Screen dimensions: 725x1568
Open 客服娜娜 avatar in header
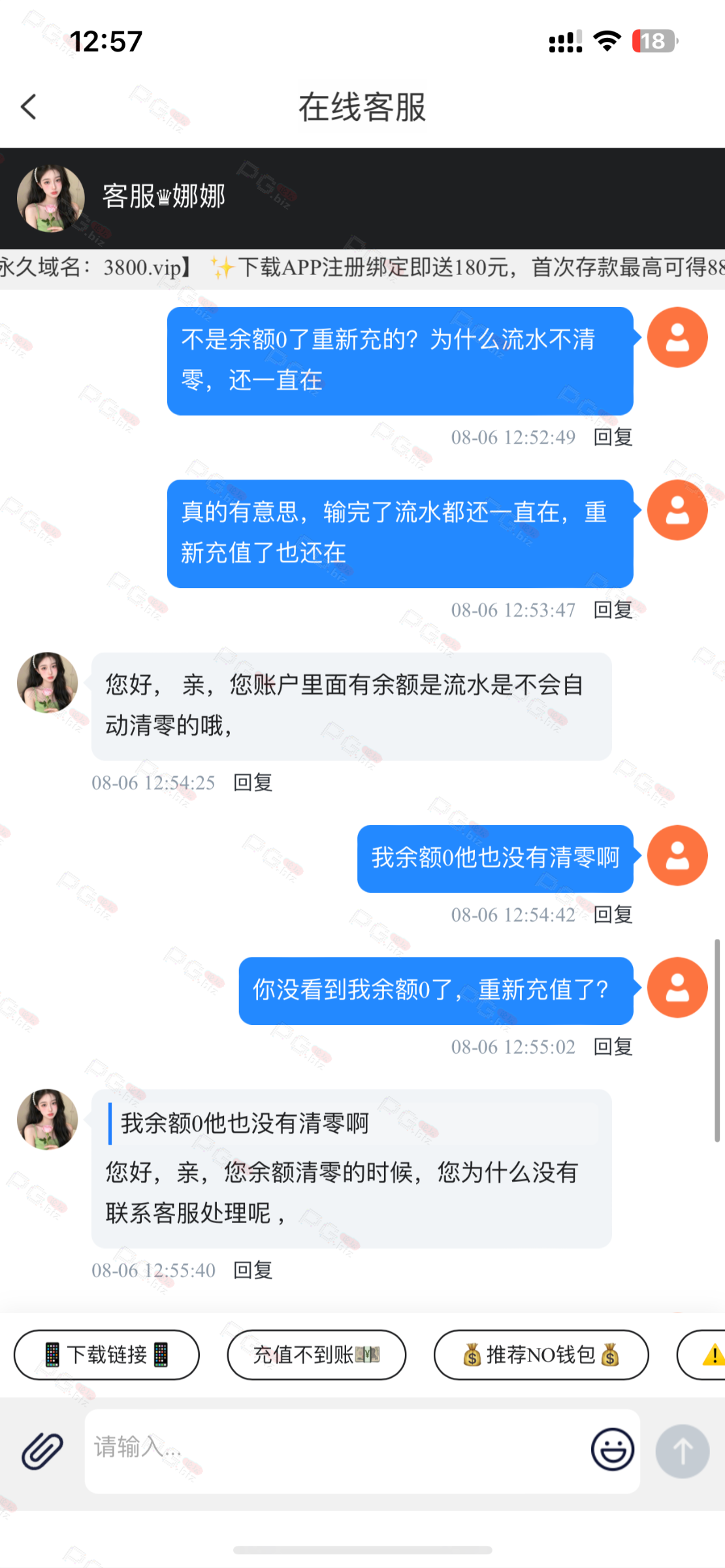pyautogui.click(x=50, y=198)
